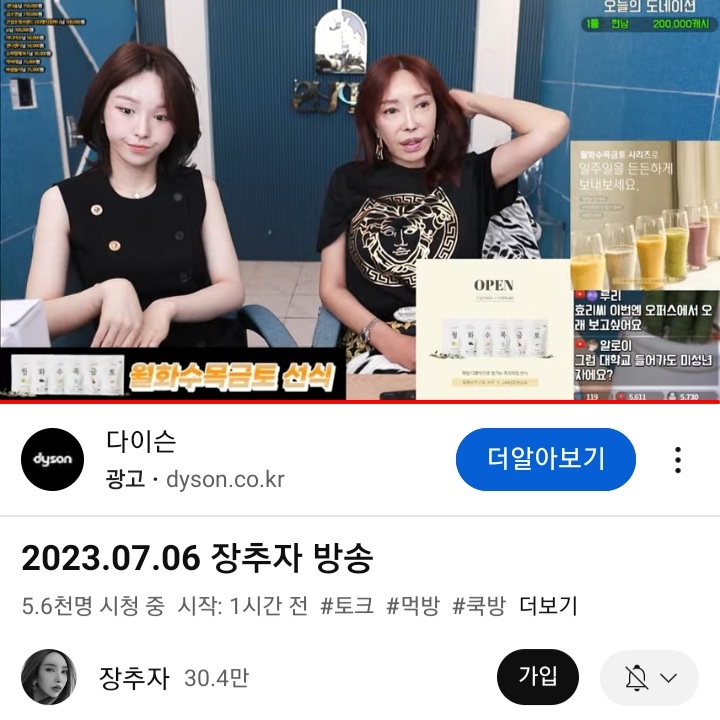Tap the live video player
The height and width of the screenshot is (720, 720).
click(x=360, y=200)
